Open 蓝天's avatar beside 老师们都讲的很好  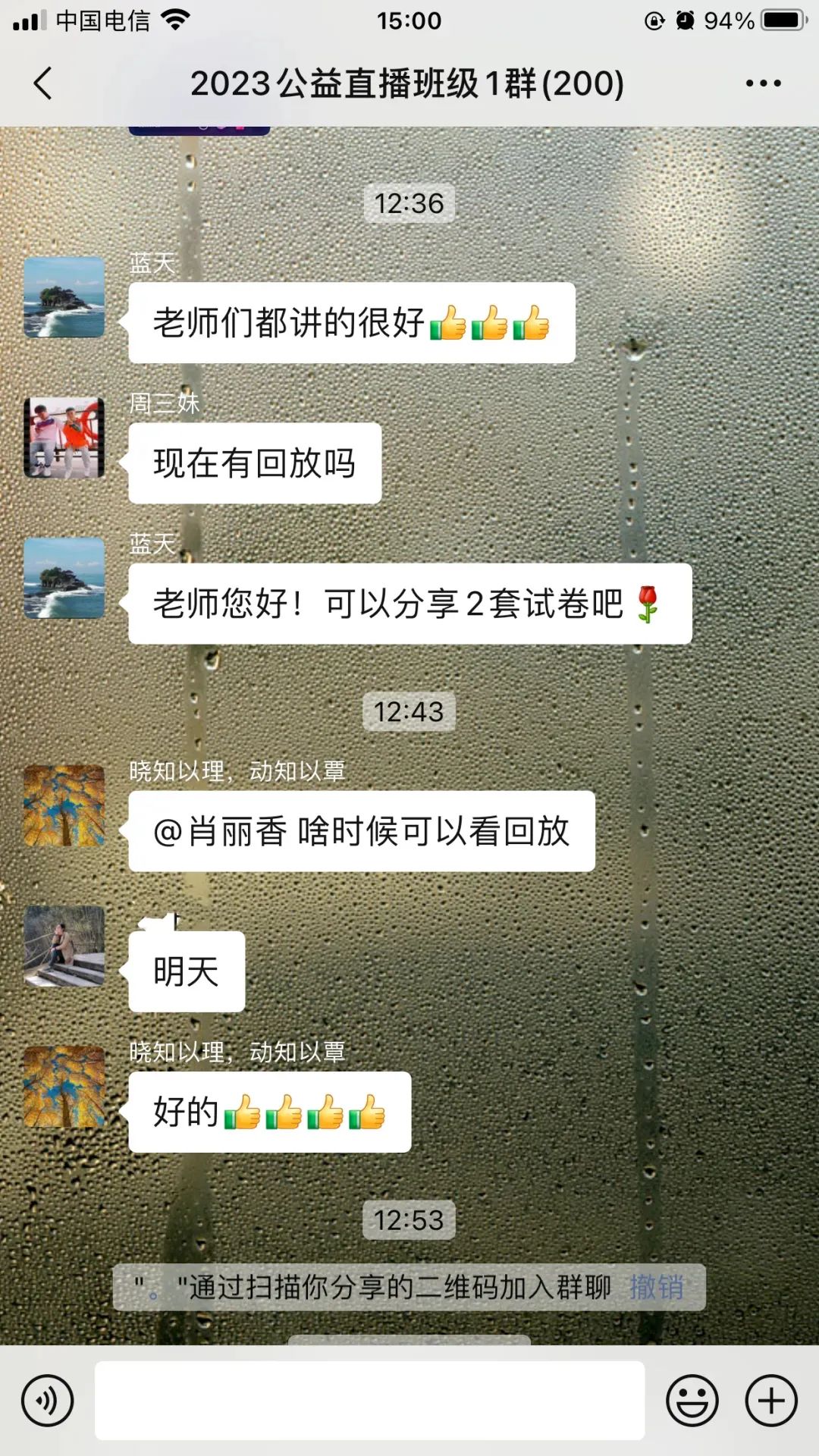point(64,297)
